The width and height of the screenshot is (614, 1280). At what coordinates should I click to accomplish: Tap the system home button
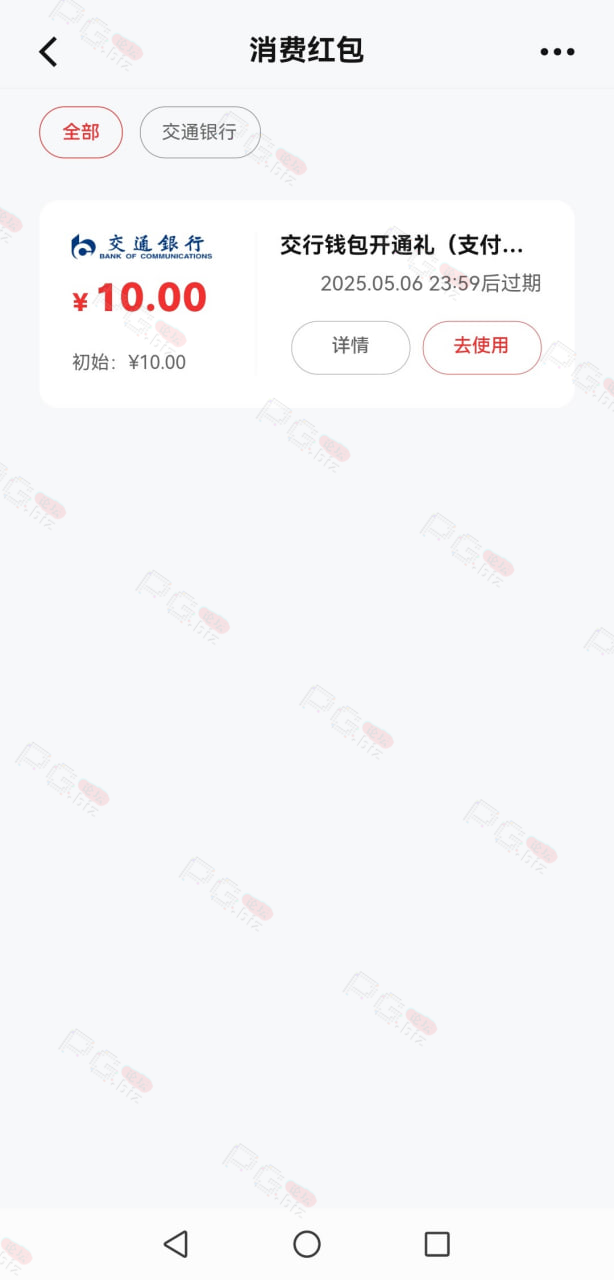(307, 1244)
